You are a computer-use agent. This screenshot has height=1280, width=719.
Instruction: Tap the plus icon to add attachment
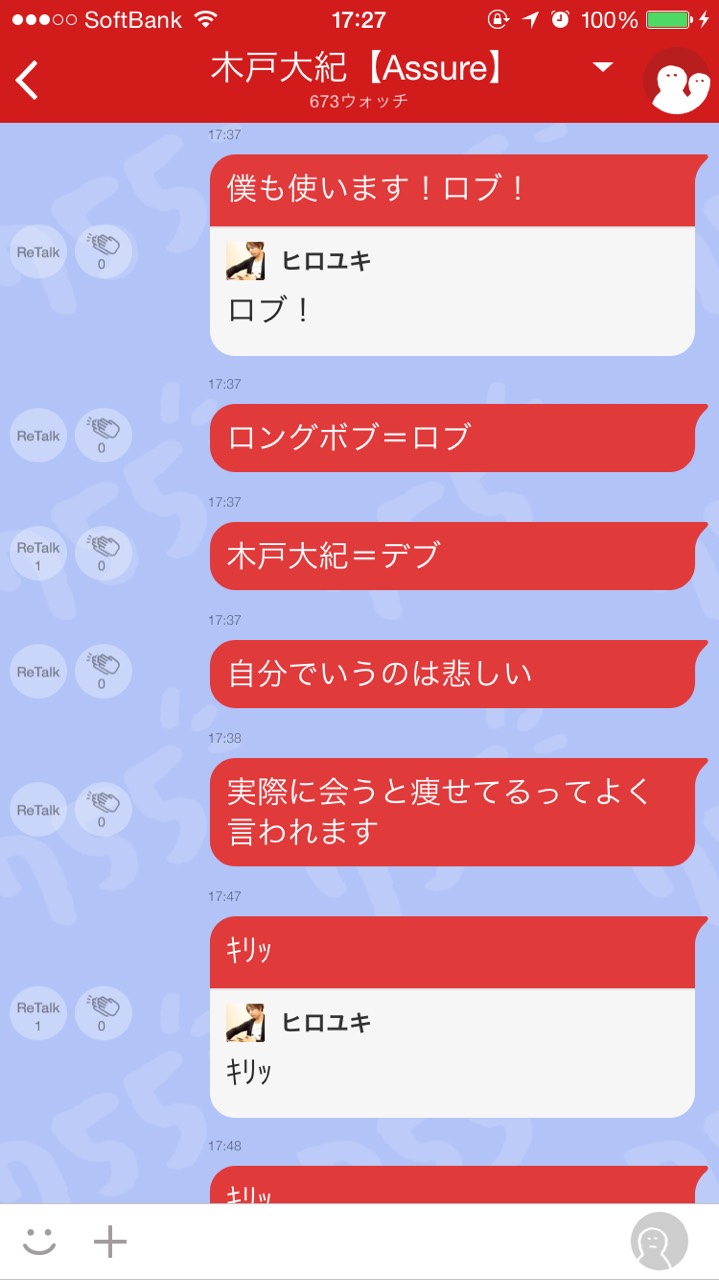click(x=110, y=1242)
